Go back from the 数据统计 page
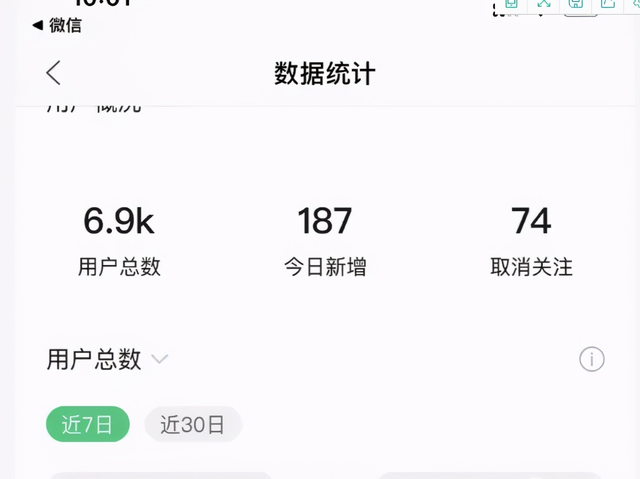640x479 pixels. tap(54, 72)
